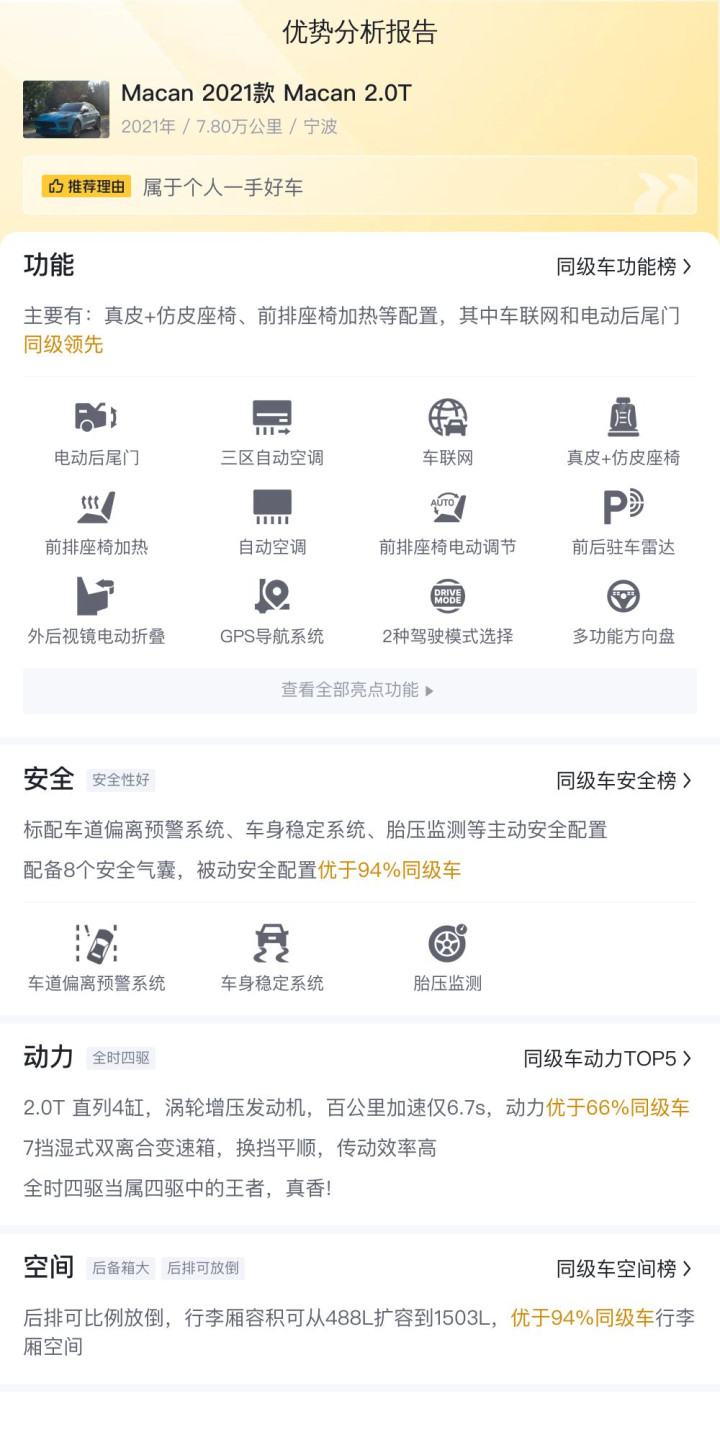720x1450 pixels.
Task: Open the 同级车安全榜 ranking link
Action: tap(624, 781)
